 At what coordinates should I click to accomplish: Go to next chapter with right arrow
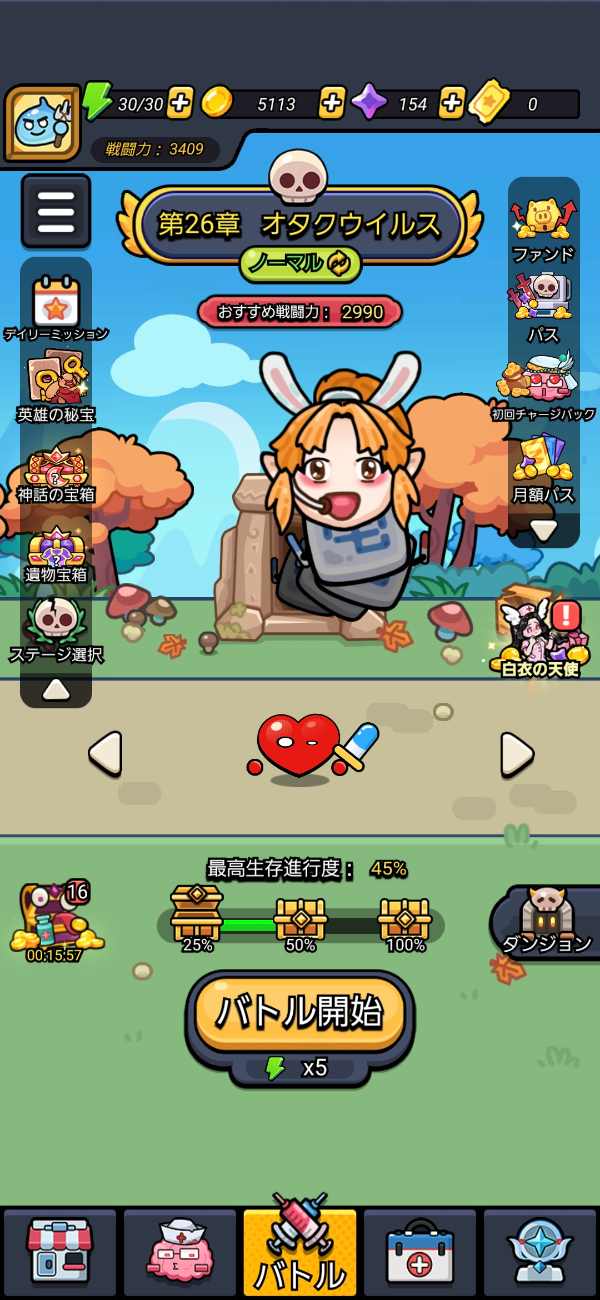click(x=516, y=754)
